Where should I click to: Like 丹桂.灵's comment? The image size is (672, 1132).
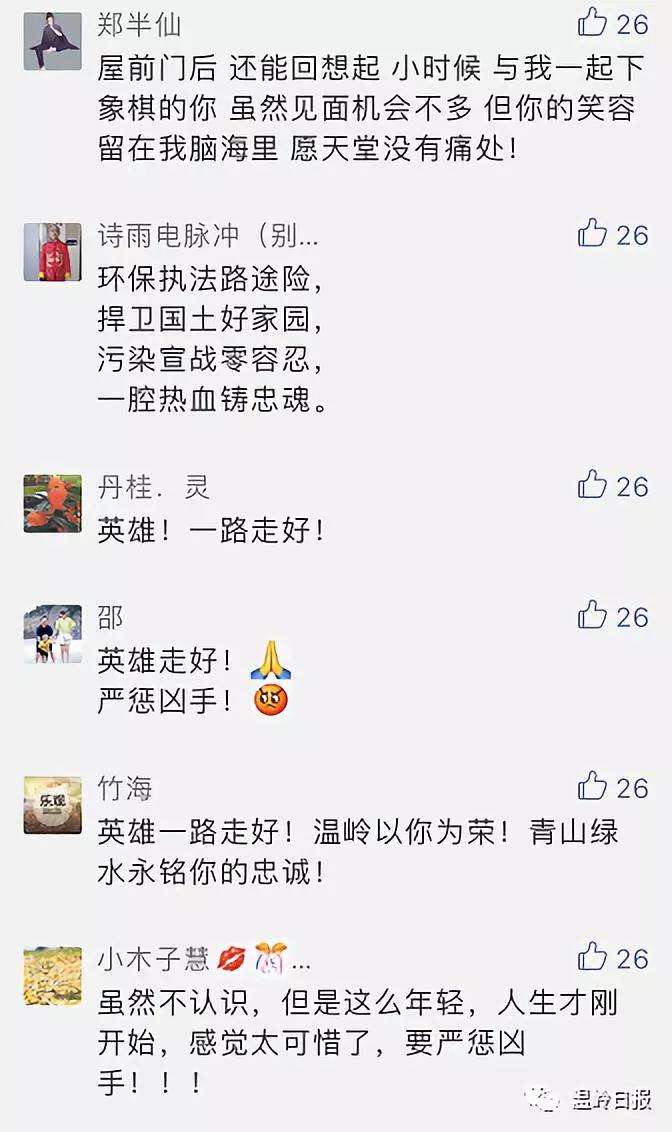593,485
